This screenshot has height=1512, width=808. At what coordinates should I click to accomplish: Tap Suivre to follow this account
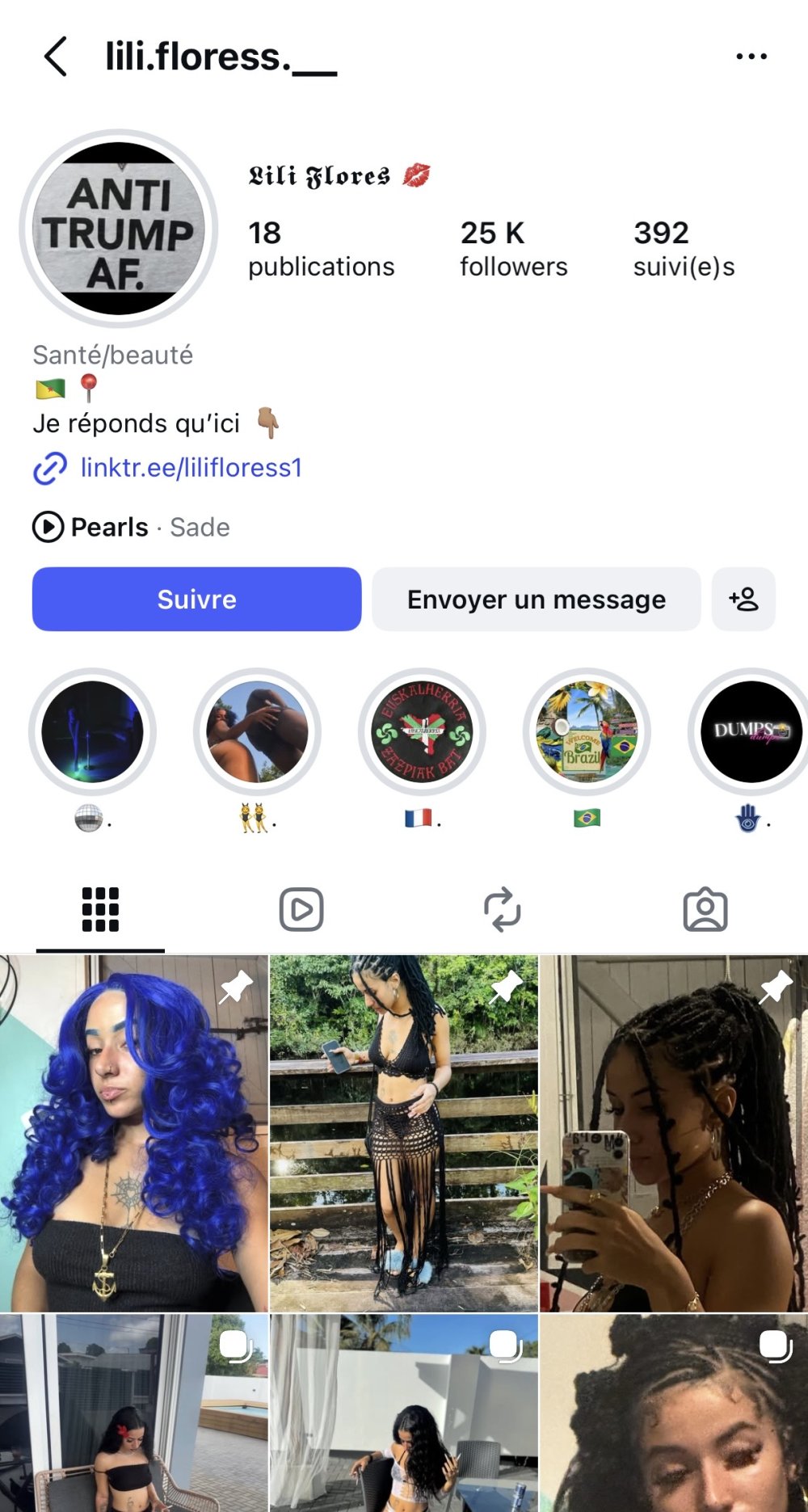tap(196, 599)
